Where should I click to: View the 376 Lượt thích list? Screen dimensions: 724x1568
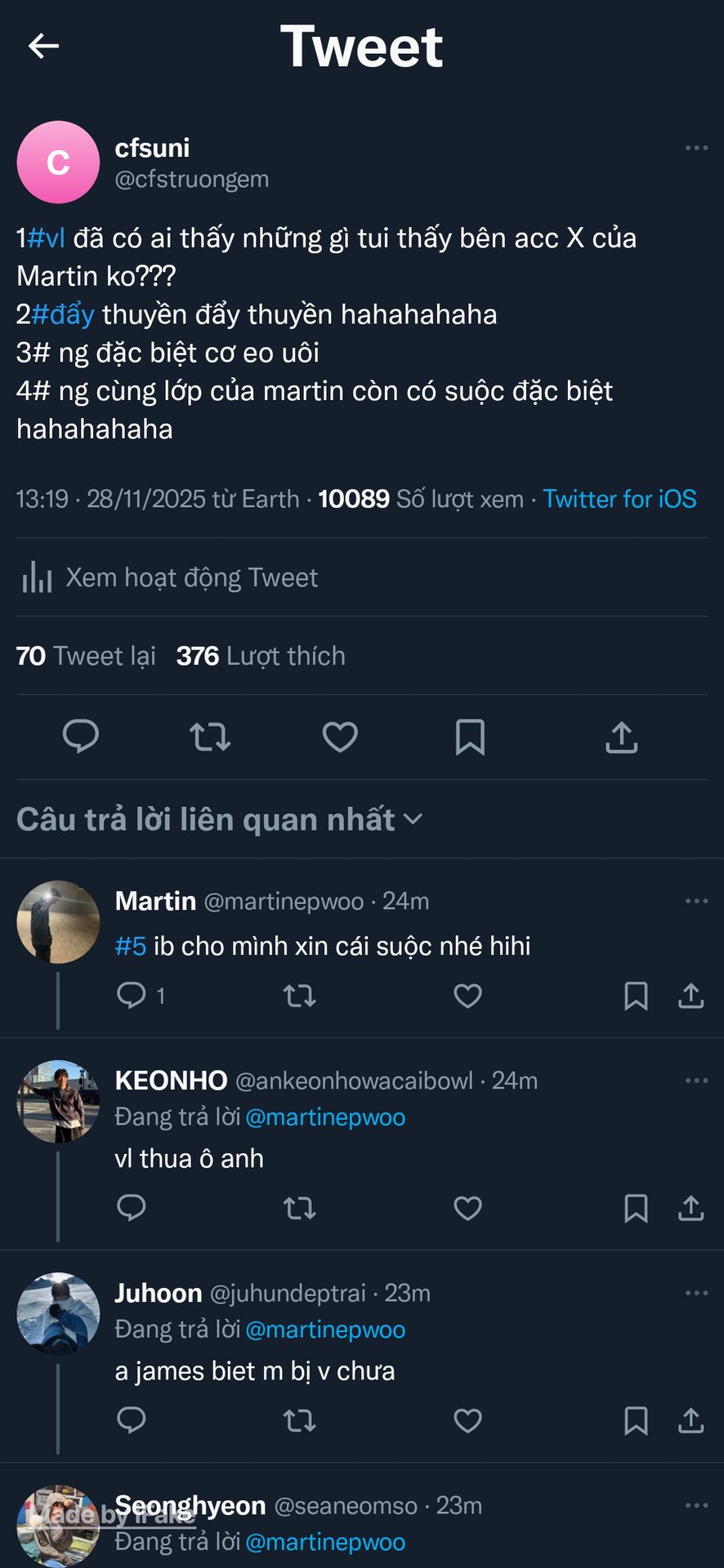[x=261, y=656]
